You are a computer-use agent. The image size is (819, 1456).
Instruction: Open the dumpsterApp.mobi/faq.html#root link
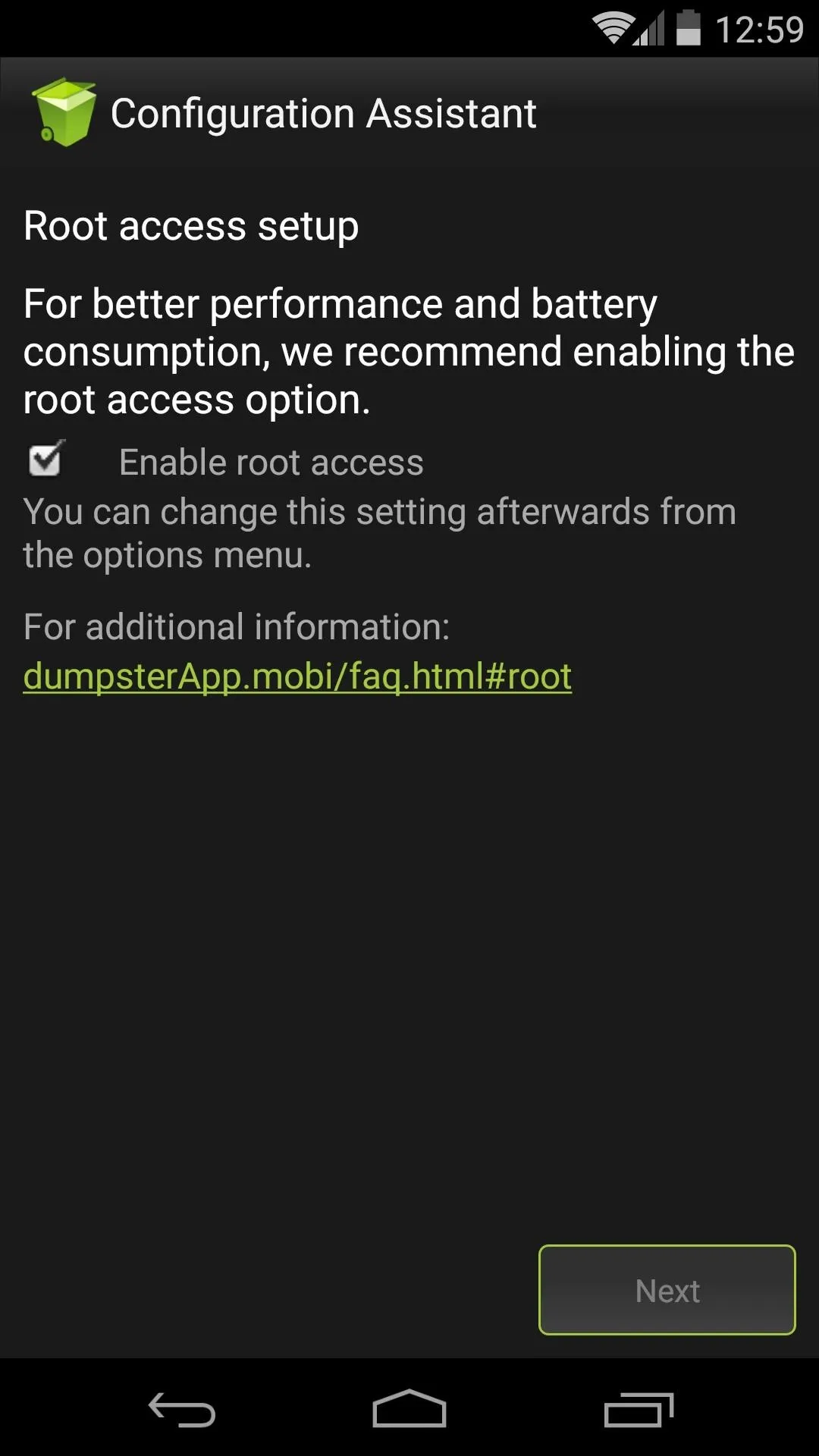coord(297,676)
